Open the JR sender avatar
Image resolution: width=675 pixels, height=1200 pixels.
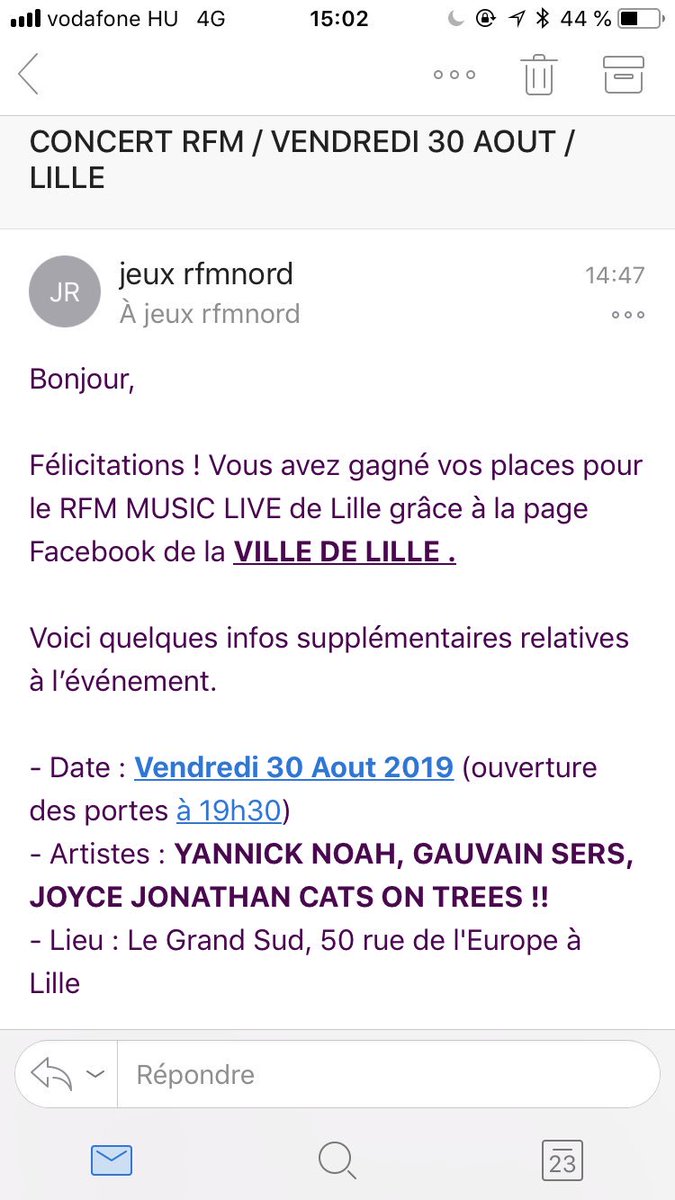point(65,291)
